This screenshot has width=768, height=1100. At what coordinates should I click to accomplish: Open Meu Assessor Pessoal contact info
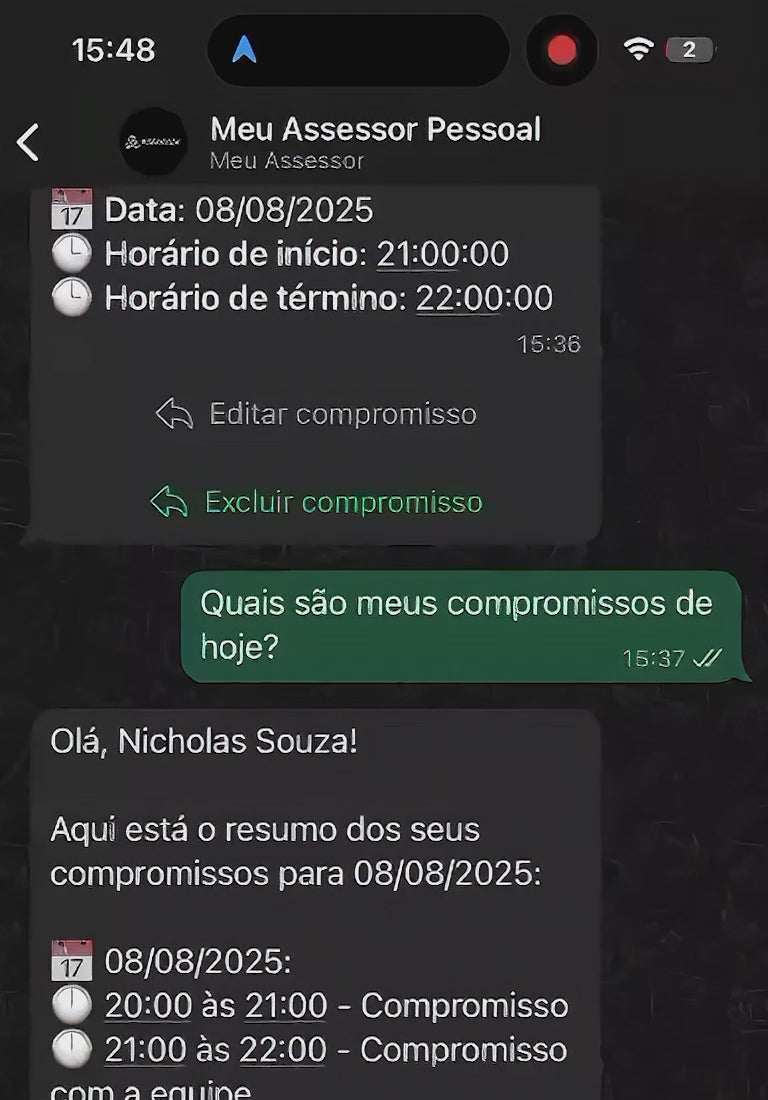pos(375,142)
